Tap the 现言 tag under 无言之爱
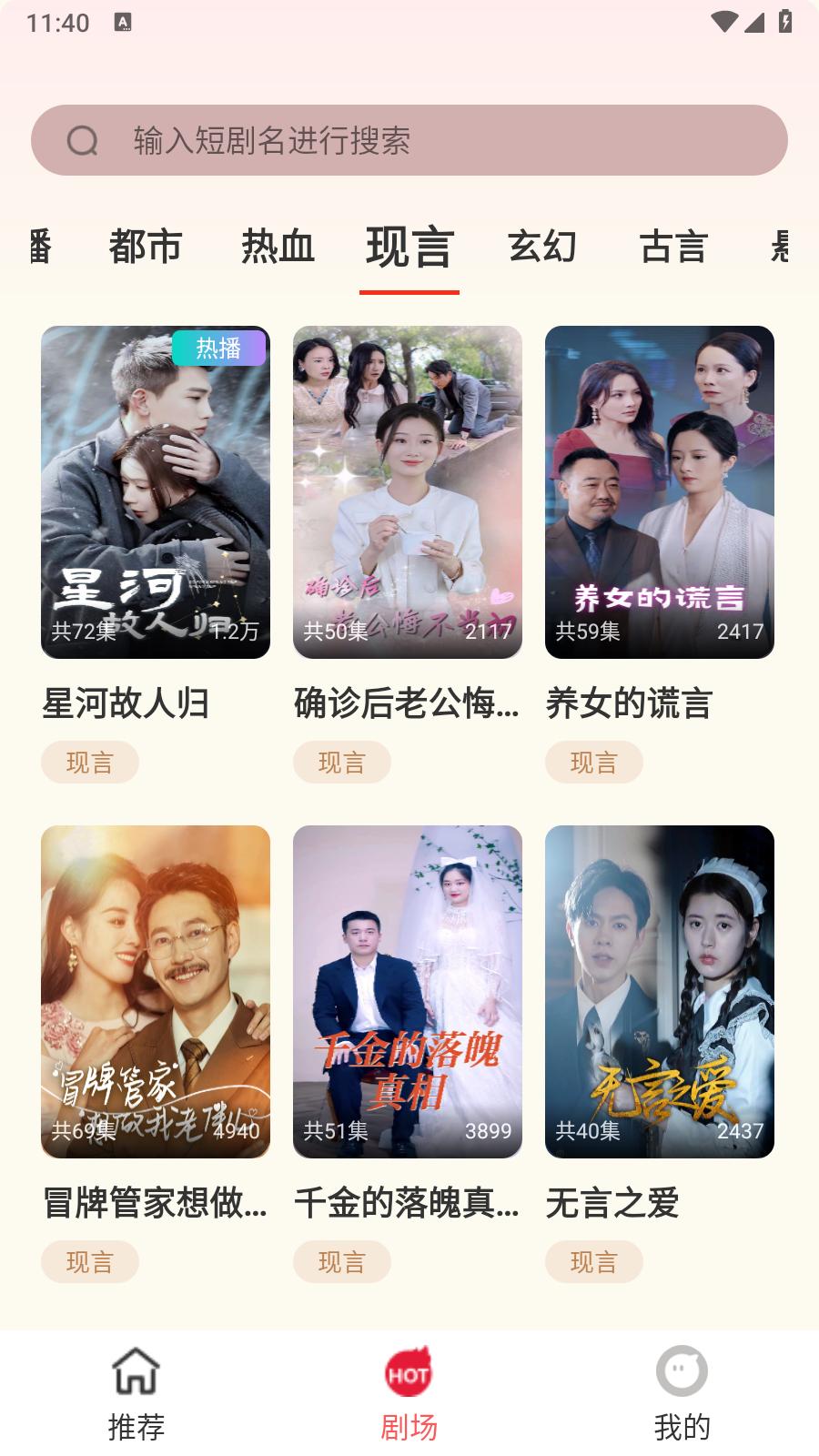 click(594, 1262)
